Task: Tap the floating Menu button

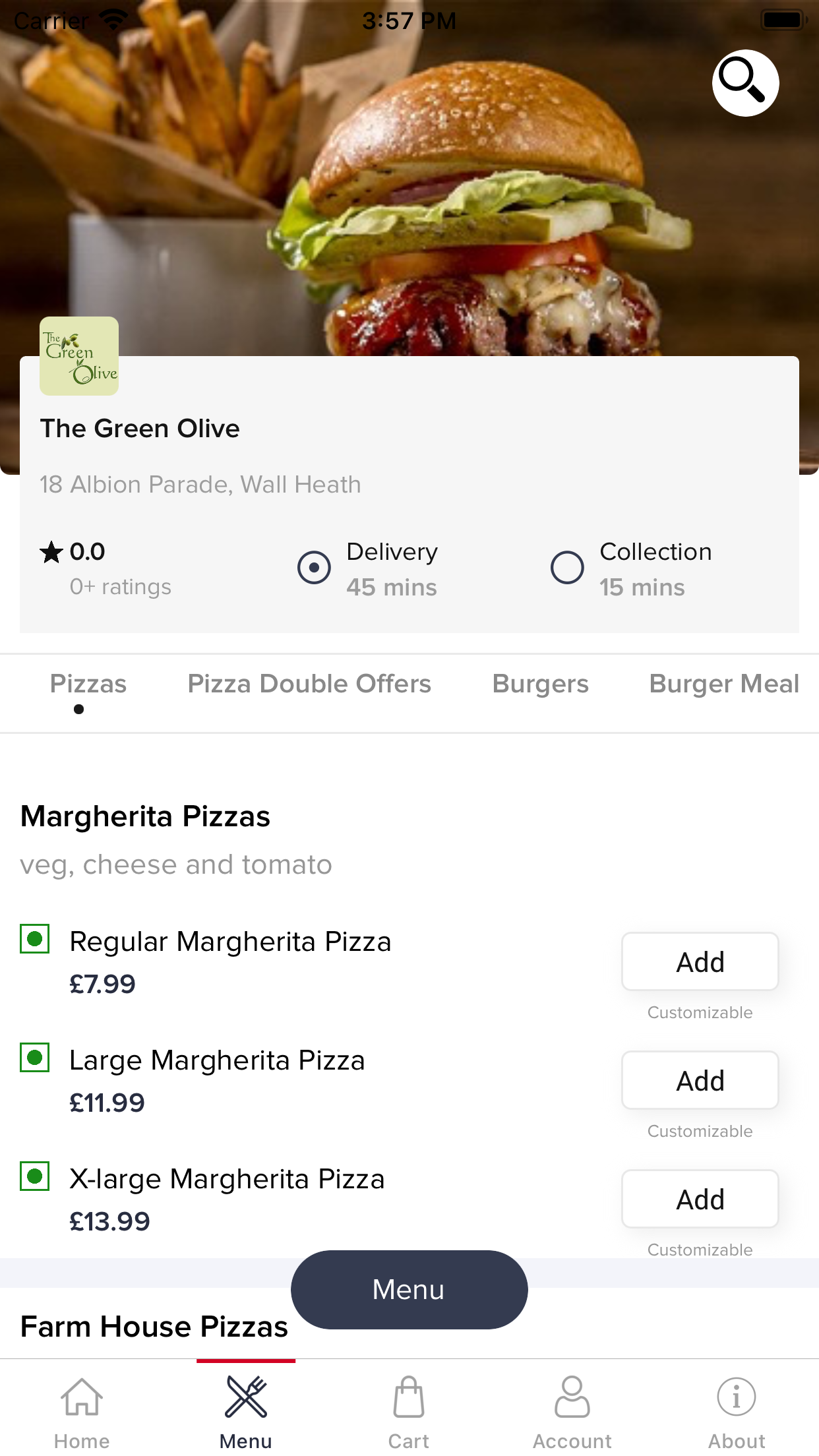Action: 409,1289
